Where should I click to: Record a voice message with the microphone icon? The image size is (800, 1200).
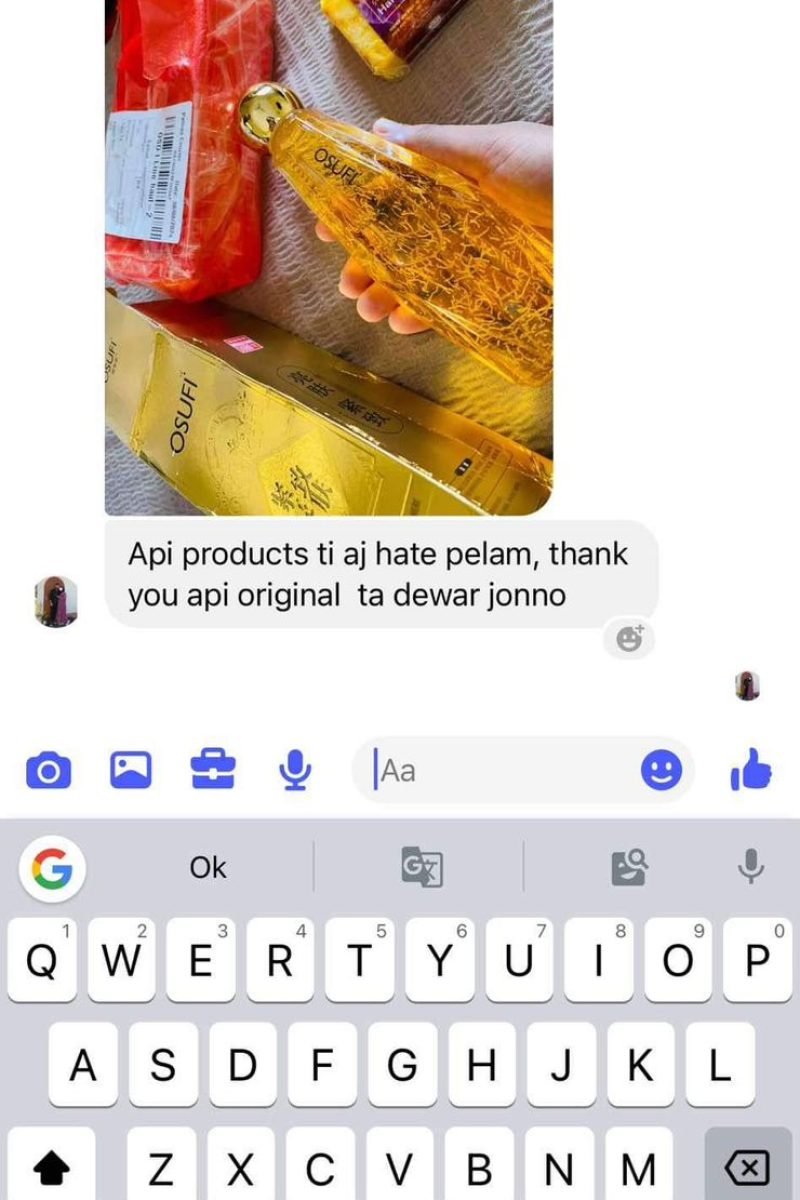click(x=296, y=770)
